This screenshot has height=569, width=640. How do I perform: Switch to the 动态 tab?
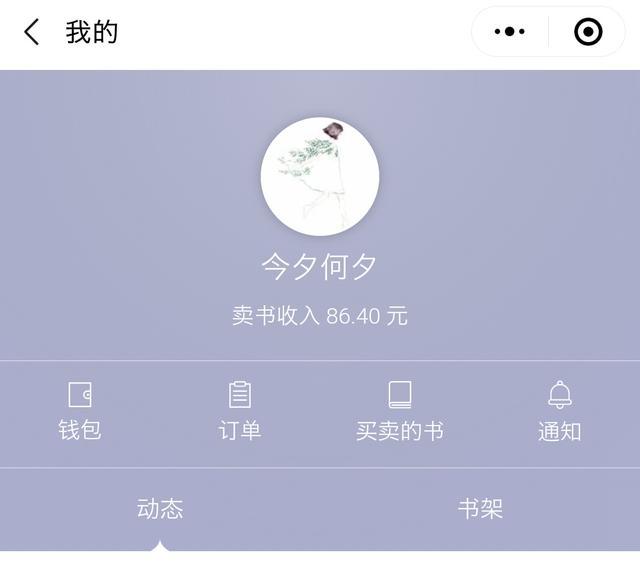[160, 509]
